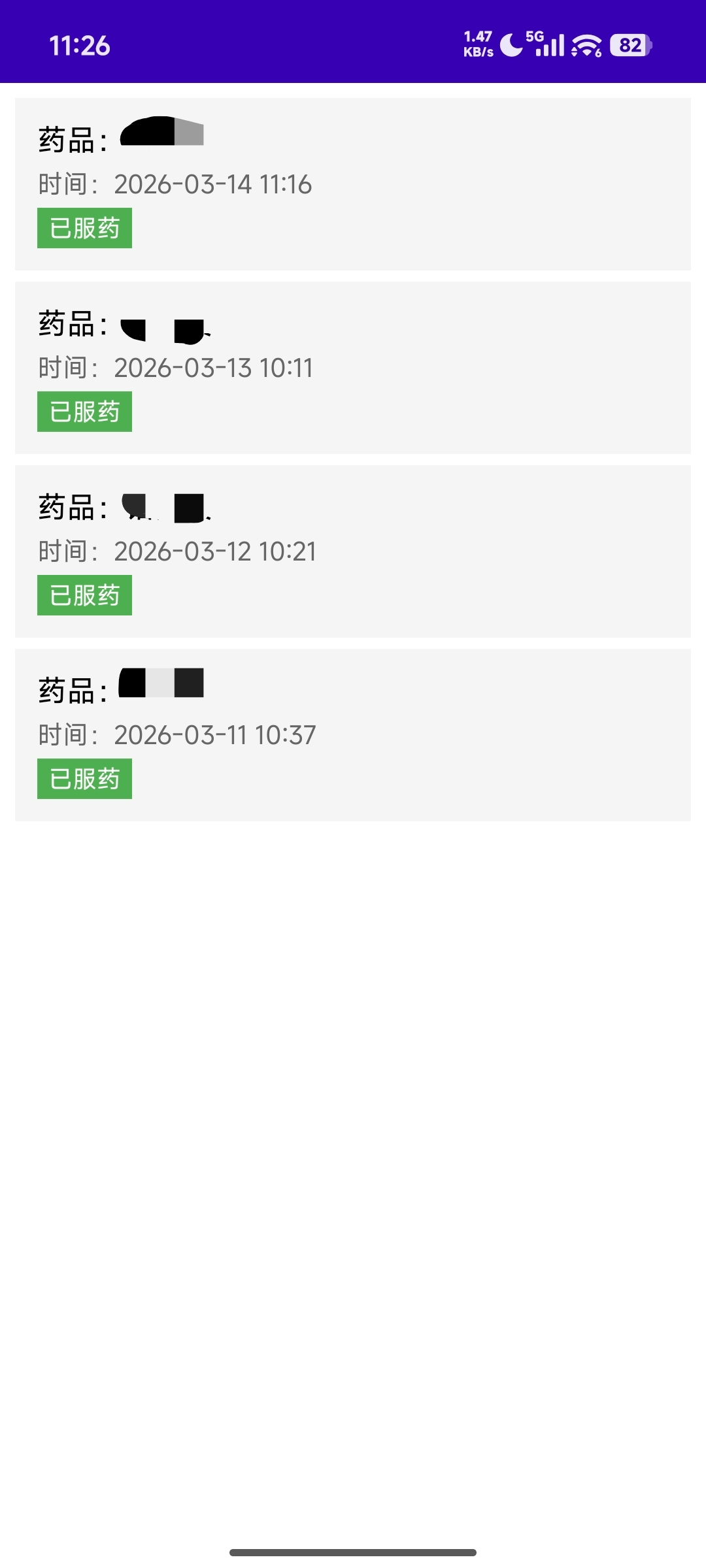
Task: Click 已服药 button on the 2026-03-14 record
Action: (x=84, y=227)
